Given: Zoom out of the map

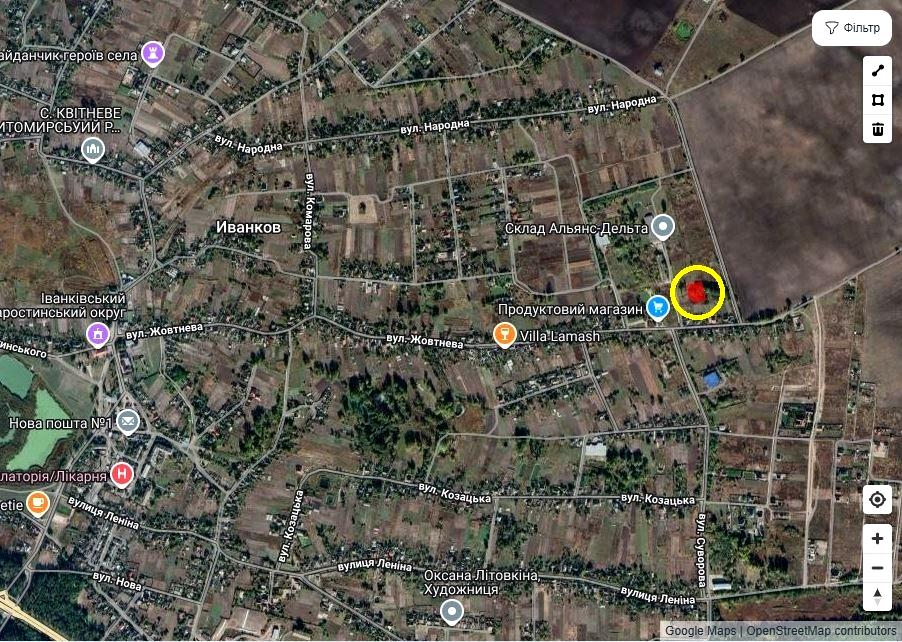Looking at the screenshot, I should [x=877, y=568].
